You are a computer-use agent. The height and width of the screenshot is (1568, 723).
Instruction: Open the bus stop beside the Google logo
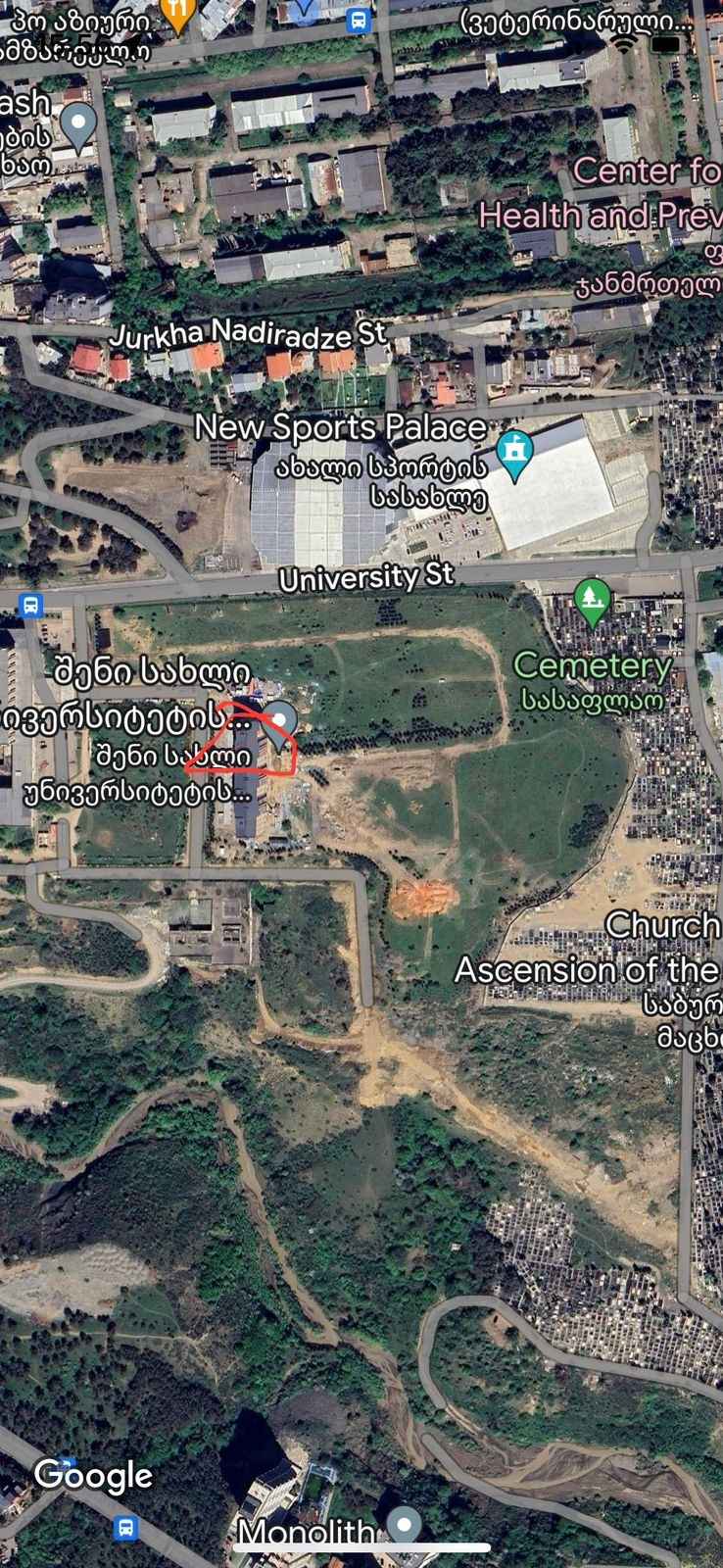pyautogui.click(x=124, y=1527)
